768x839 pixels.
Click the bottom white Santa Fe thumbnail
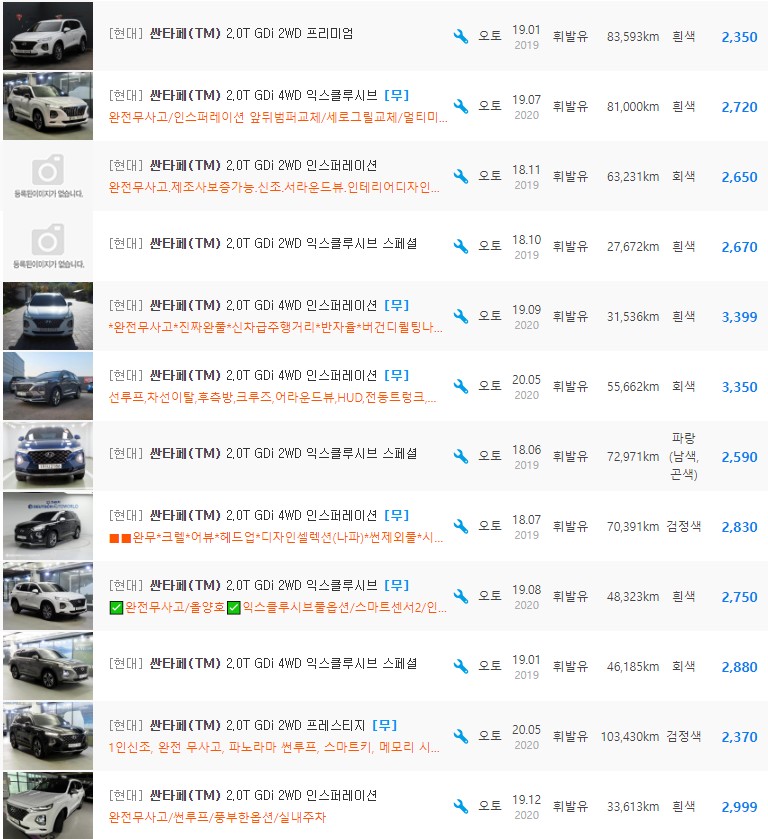coord(45,805)
